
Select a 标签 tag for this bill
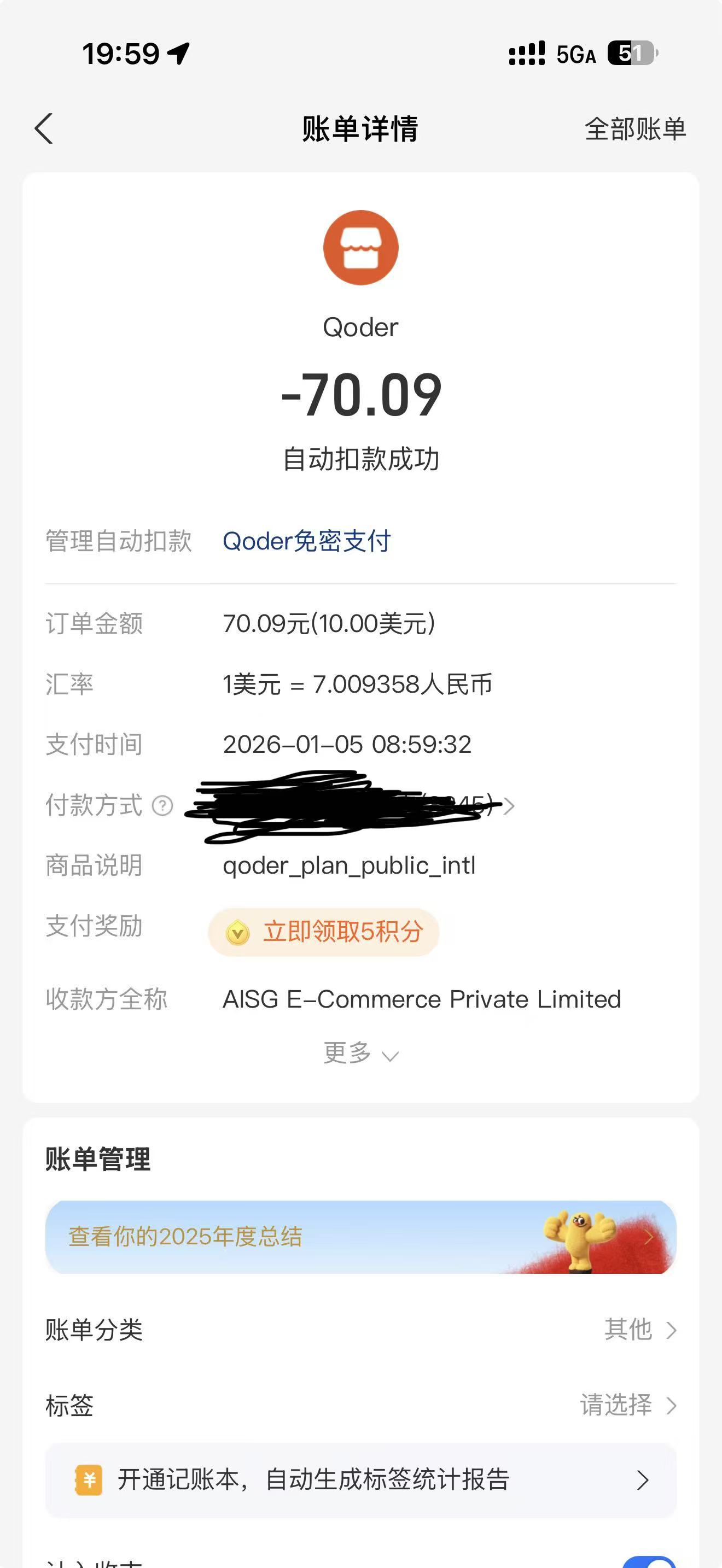click(x=627, y=1406)
